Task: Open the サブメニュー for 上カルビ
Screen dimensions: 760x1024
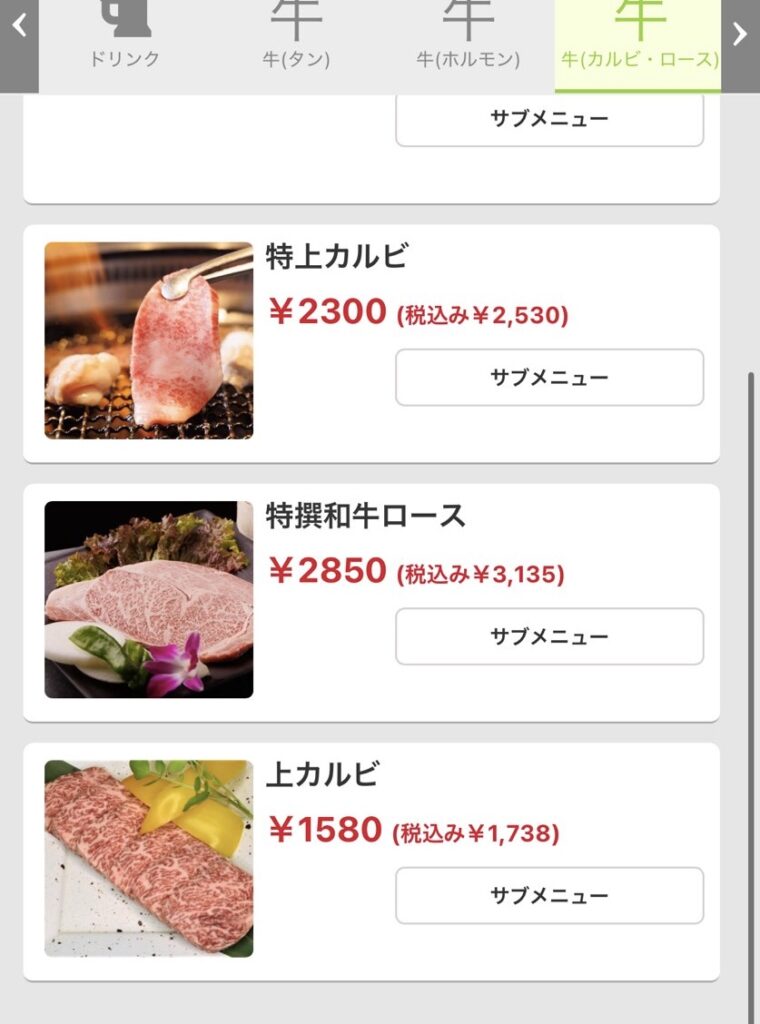Action: [549, 897]
